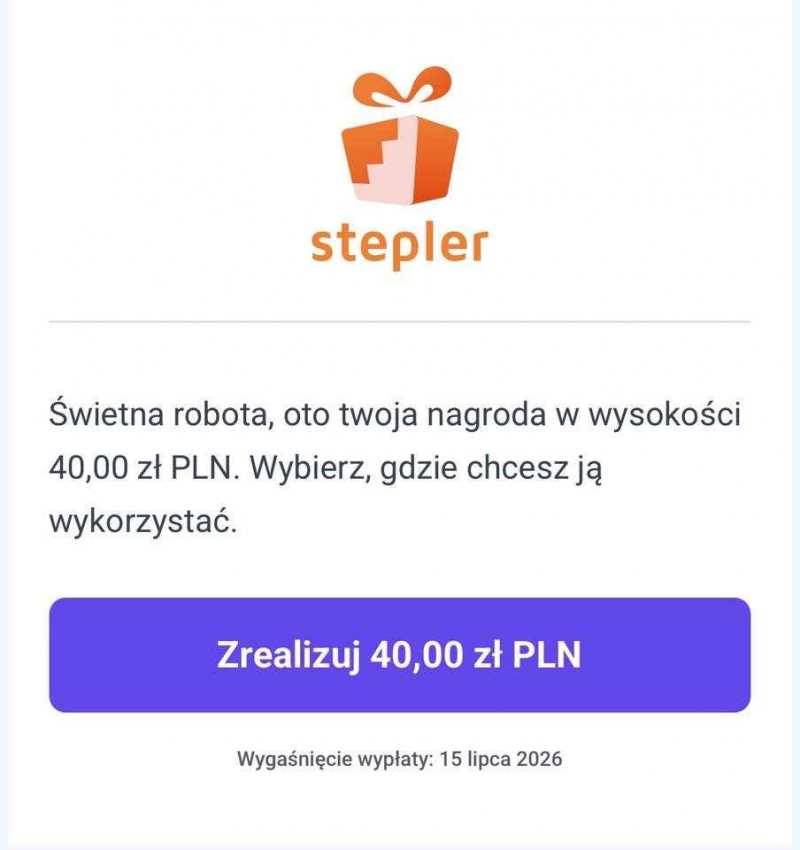Screen dimensions: 800x850
Task: Tap the Zrealizuj 40,00 zł PLN button
Action: [399, 655]
